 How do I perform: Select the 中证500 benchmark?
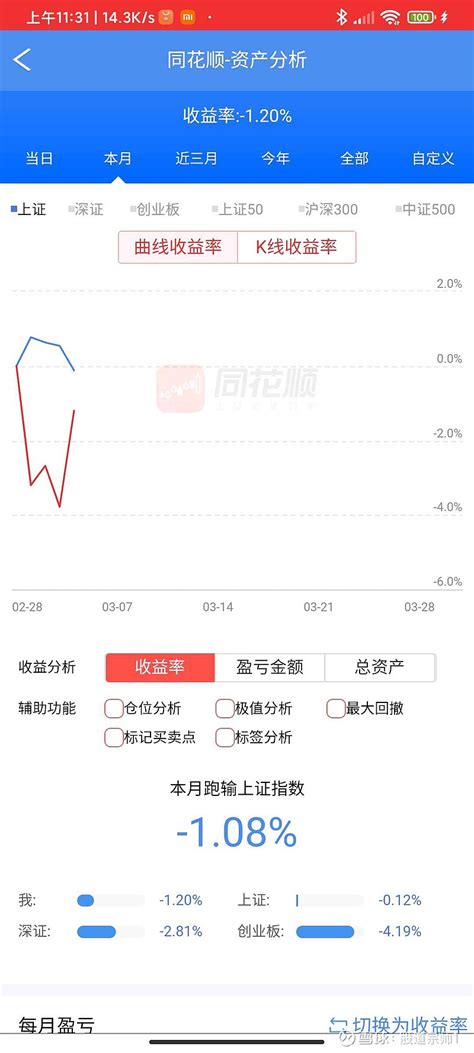425,210
